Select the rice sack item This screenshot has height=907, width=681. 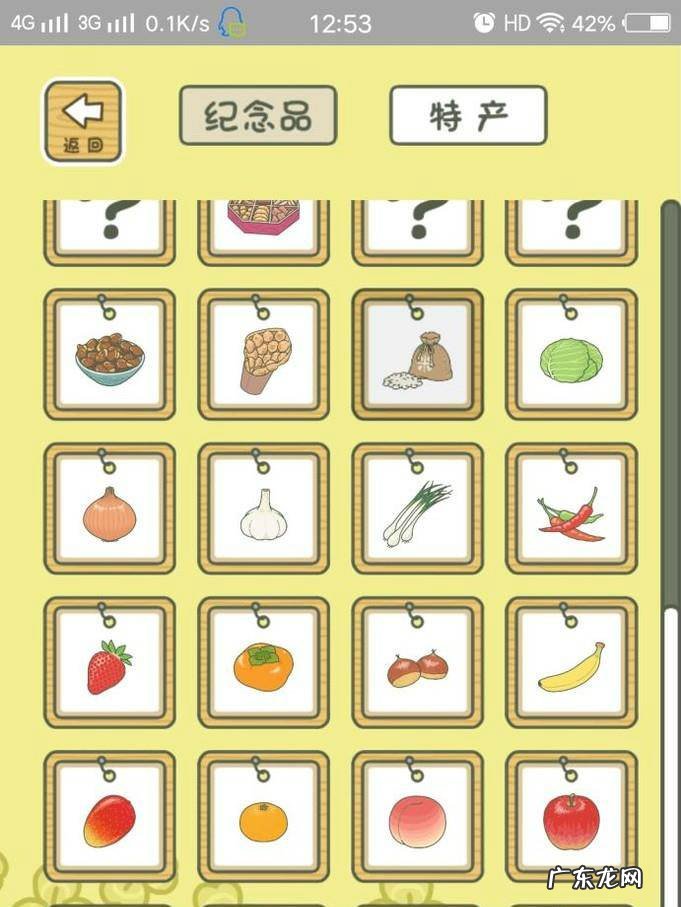418,355
